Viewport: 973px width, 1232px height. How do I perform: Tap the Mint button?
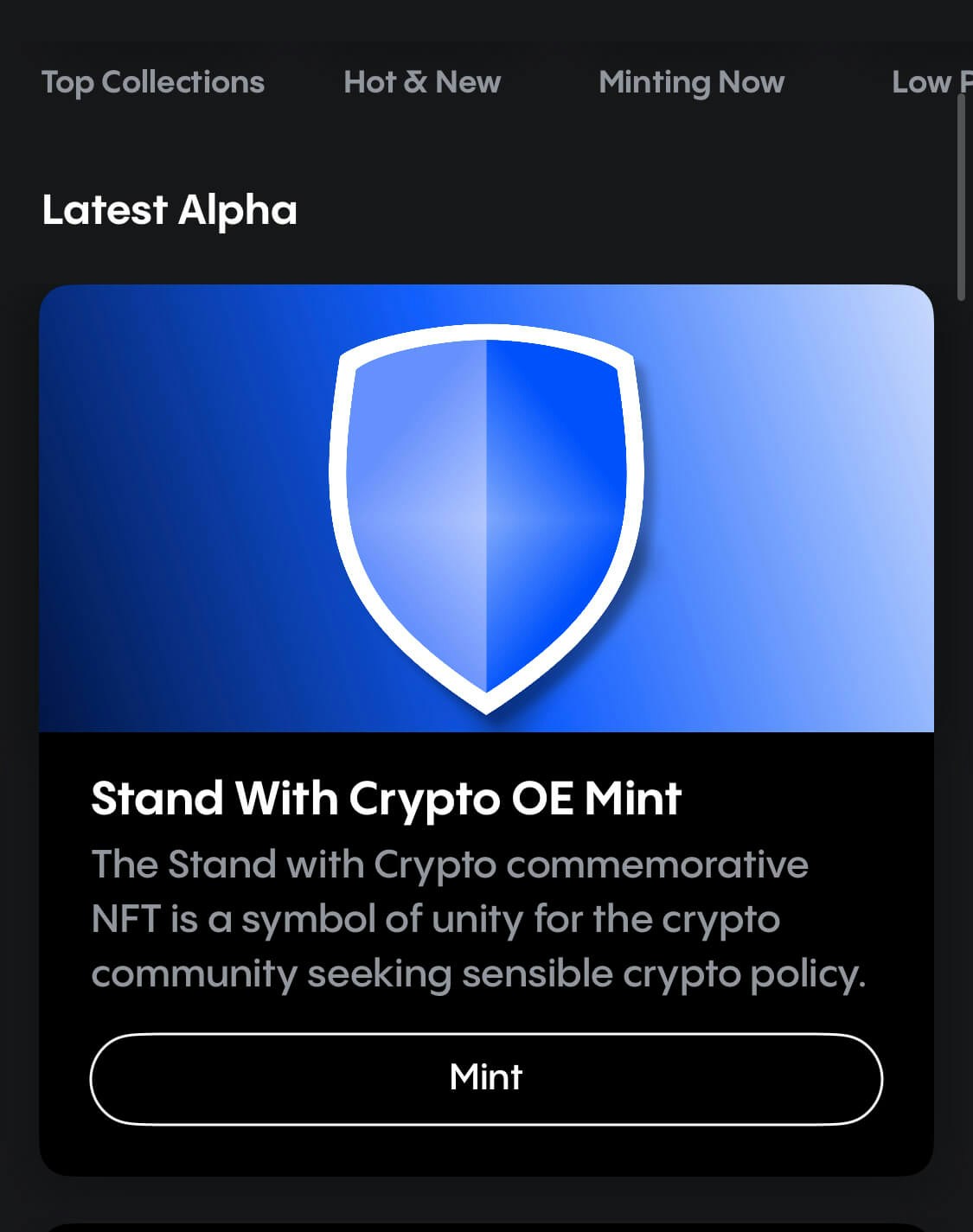pyautogui.click(x=486, y=1078)
